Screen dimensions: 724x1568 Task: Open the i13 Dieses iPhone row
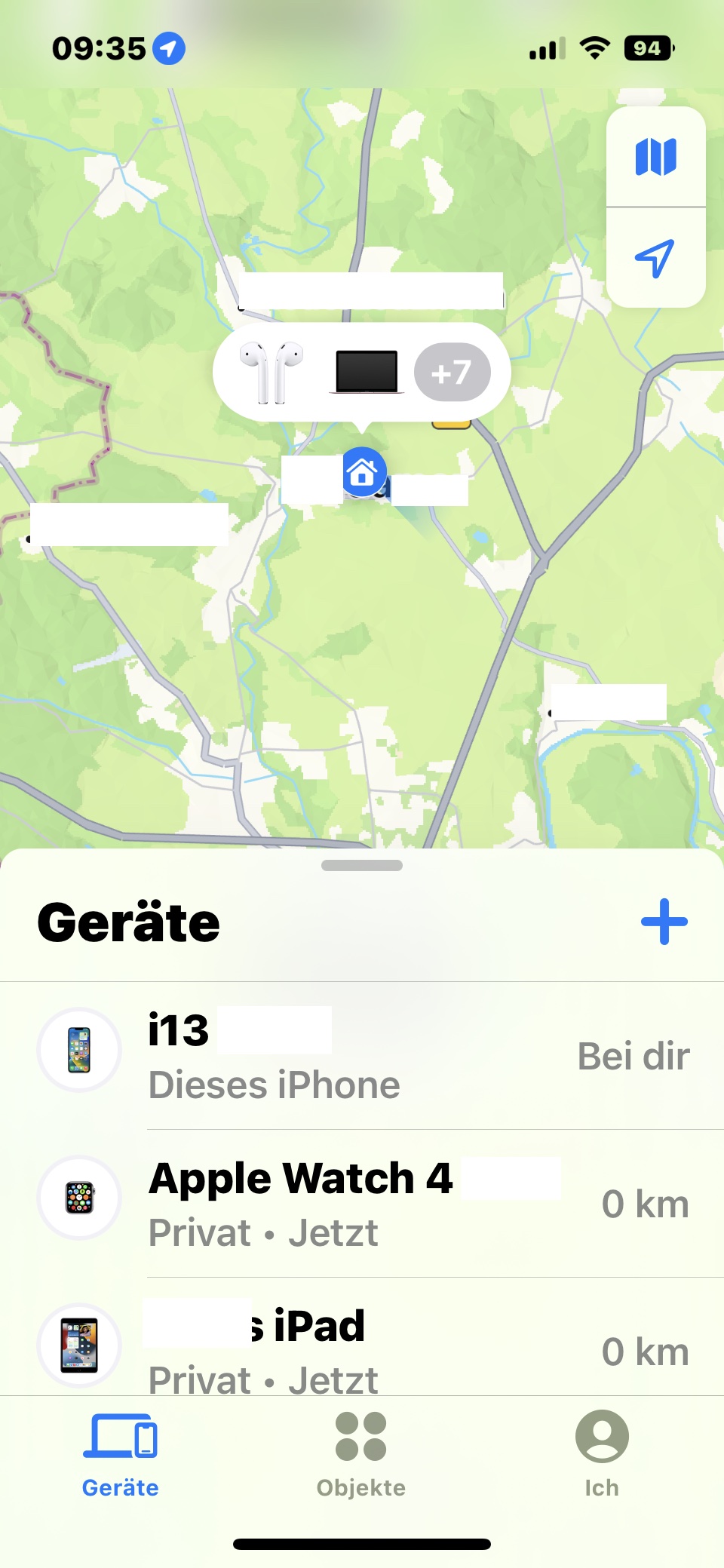(x=362, y=1056)
